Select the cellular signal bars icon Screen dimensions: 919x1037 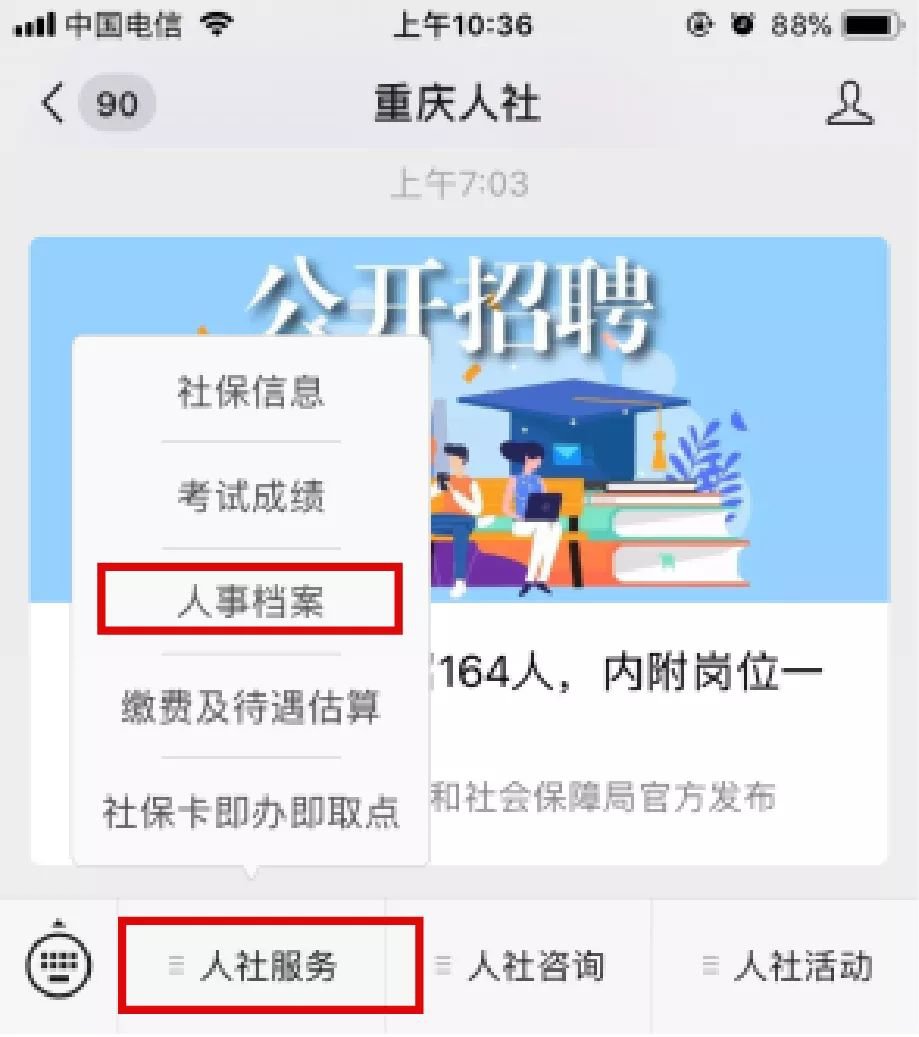click(x=32, y=24)
